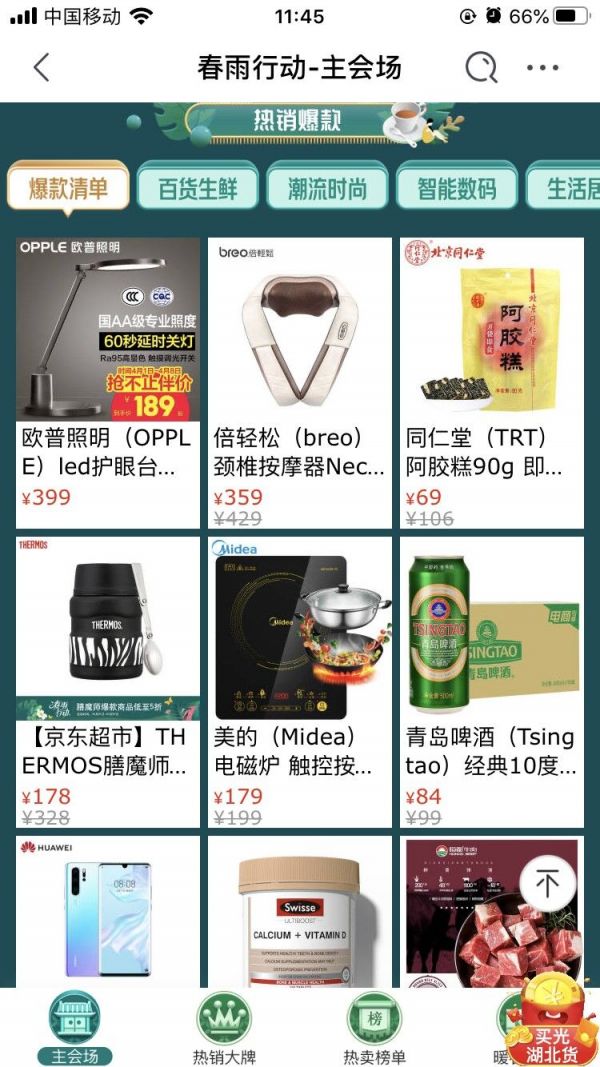Open the THERMOS膳魔师 product card
The width and height of the screenshot is (600, 1067).
click(x=108, y=680)
